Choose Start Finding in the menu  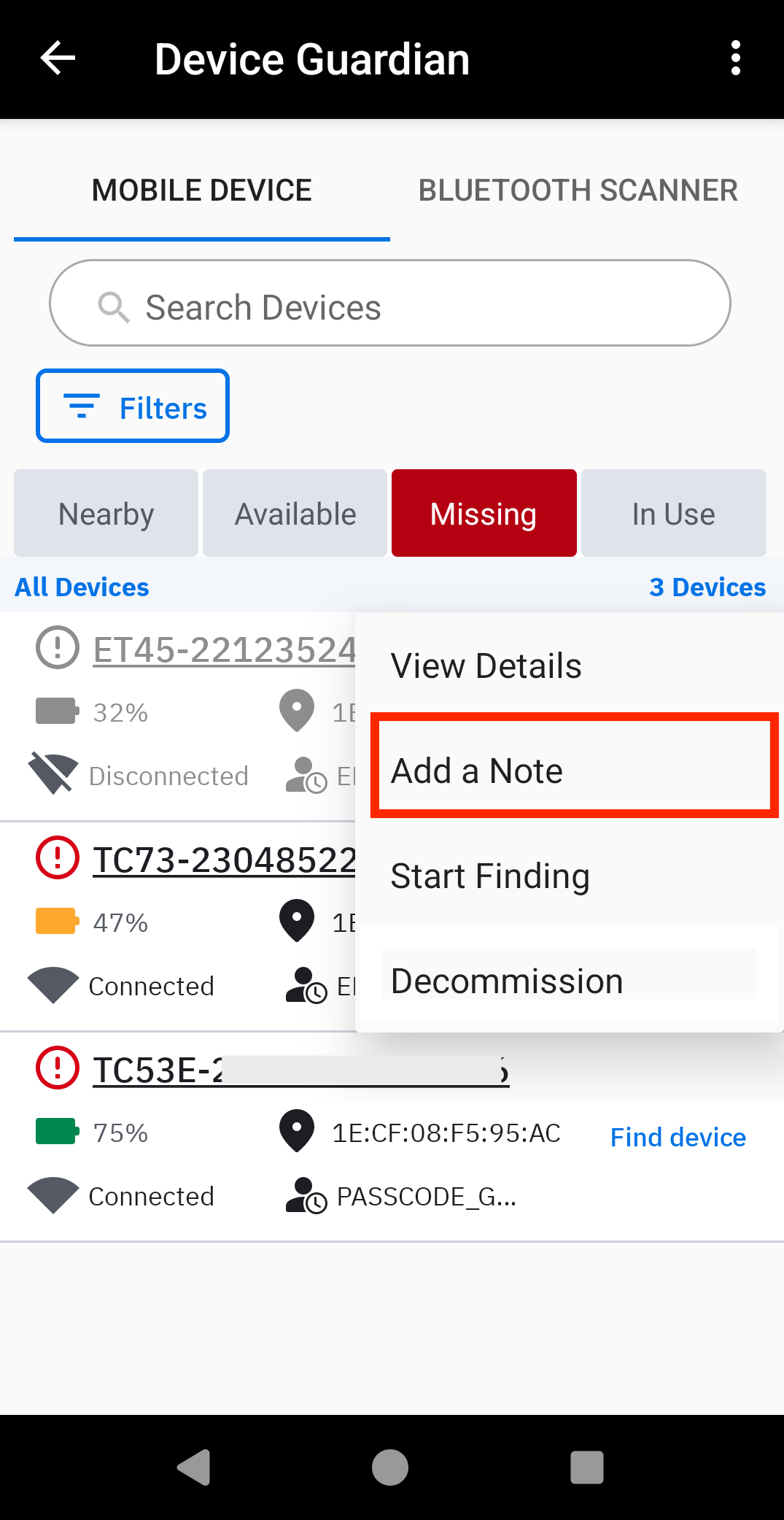[x=490, y=876]
